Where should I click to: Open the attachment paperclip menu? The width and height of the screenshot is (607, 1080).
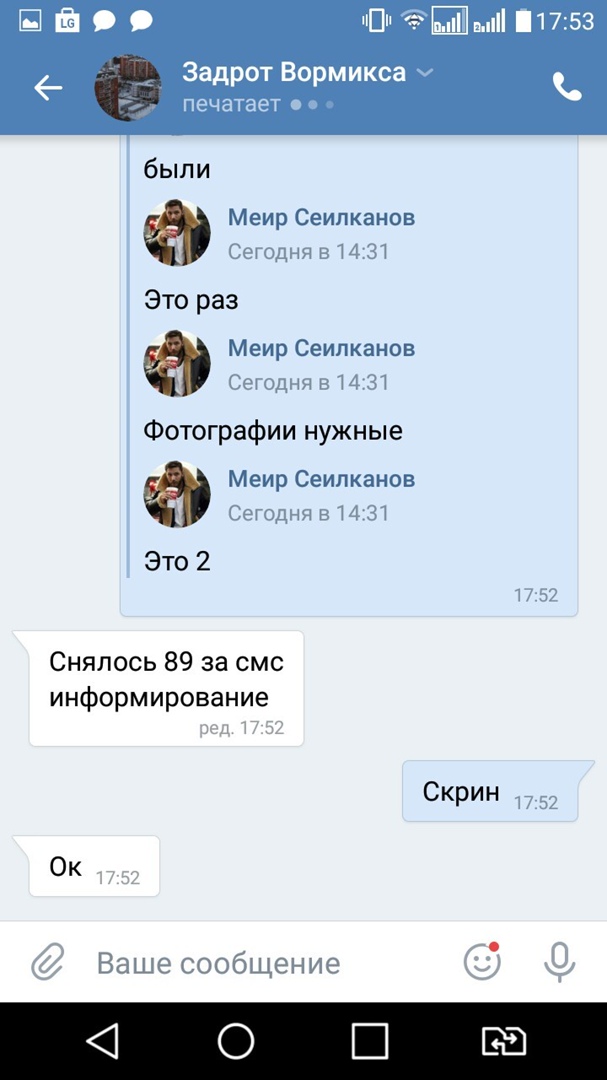(x=47, y=963)
